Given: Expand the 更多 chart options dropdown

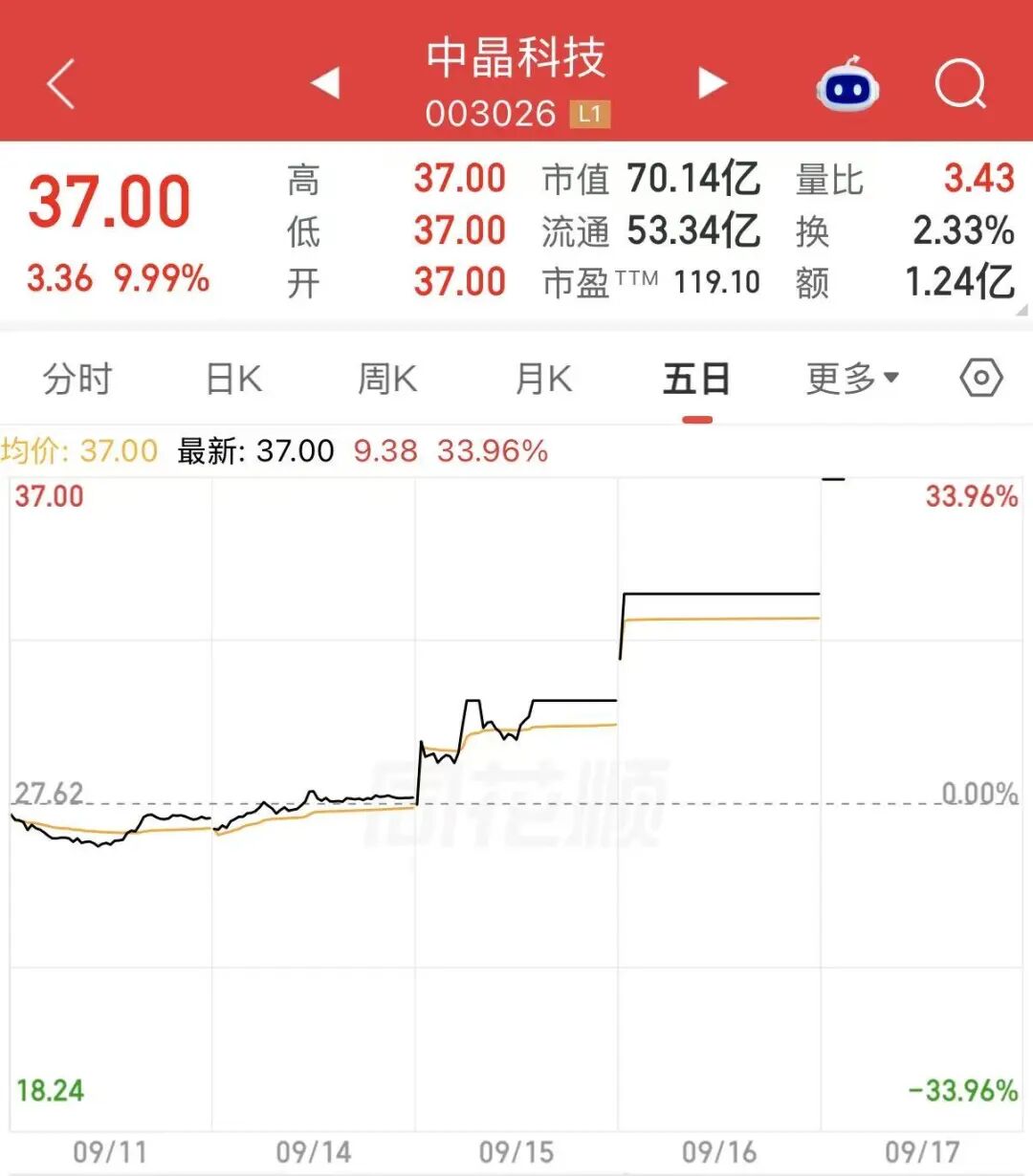Looking at the screenshot, I should (x=852, y=379).
